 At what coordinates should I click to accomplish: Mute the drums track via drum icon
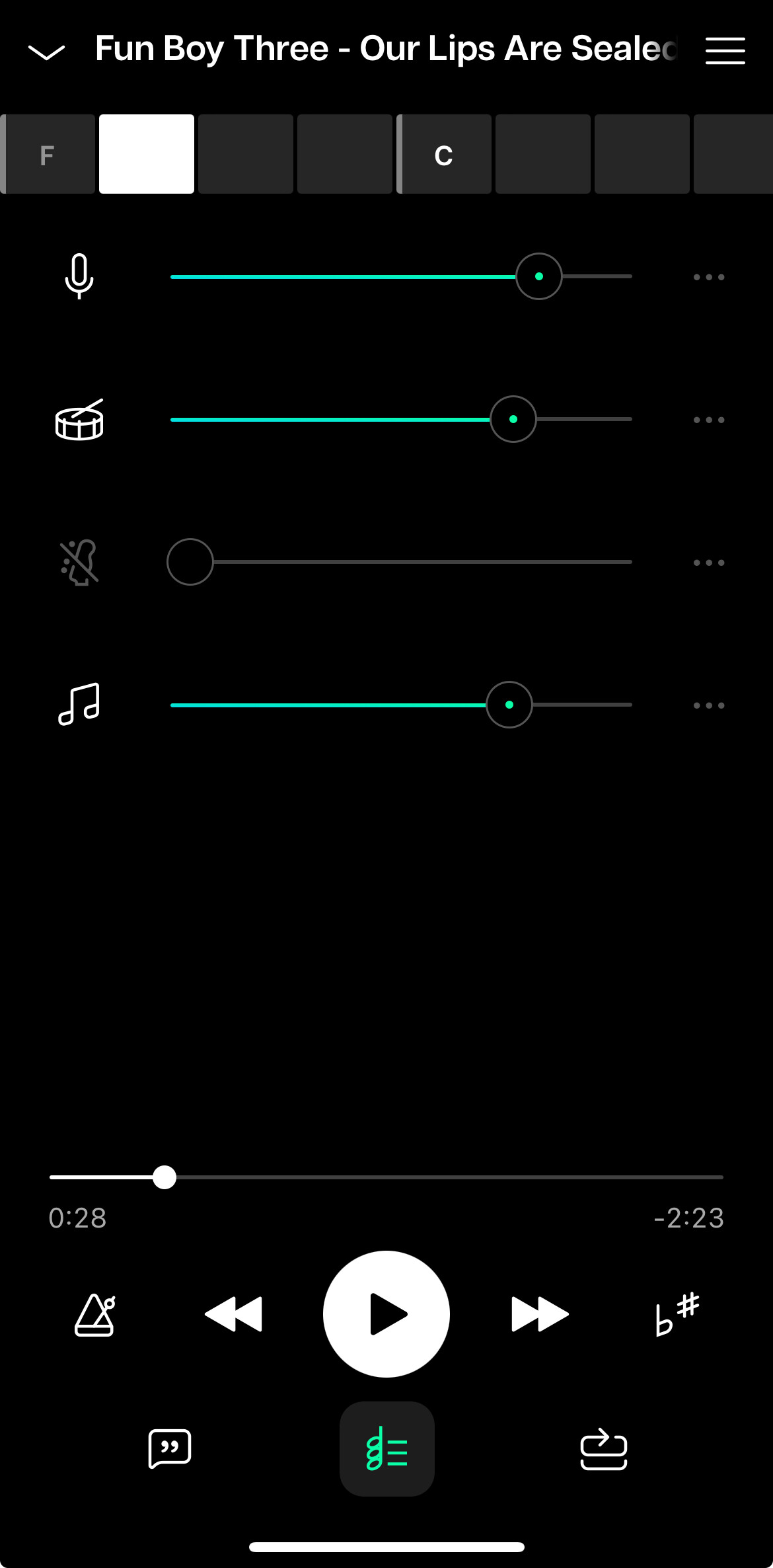[79, 419]
